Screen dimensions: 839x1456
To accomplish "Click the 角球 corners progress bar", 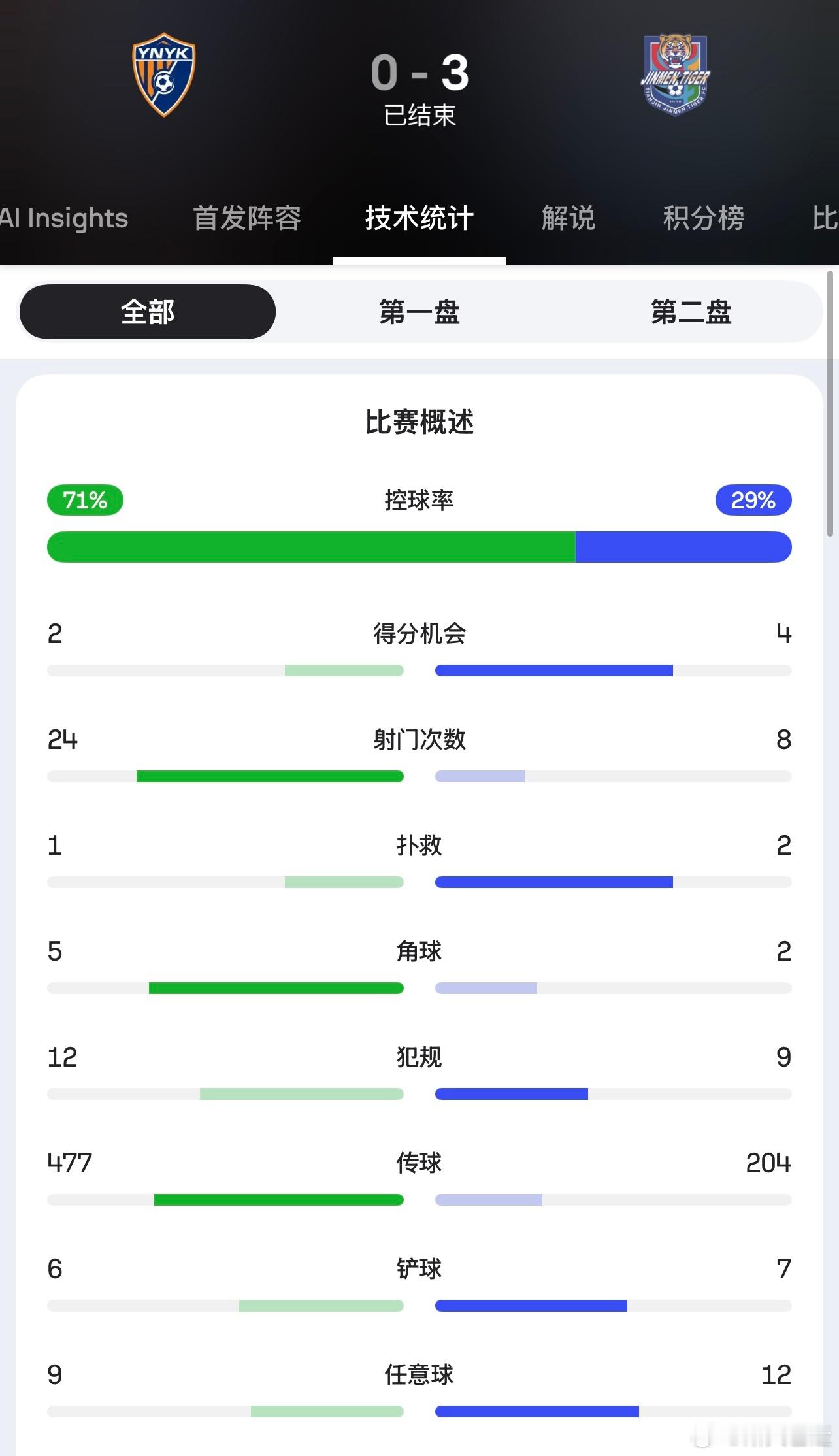I will [x=419, y=988].
